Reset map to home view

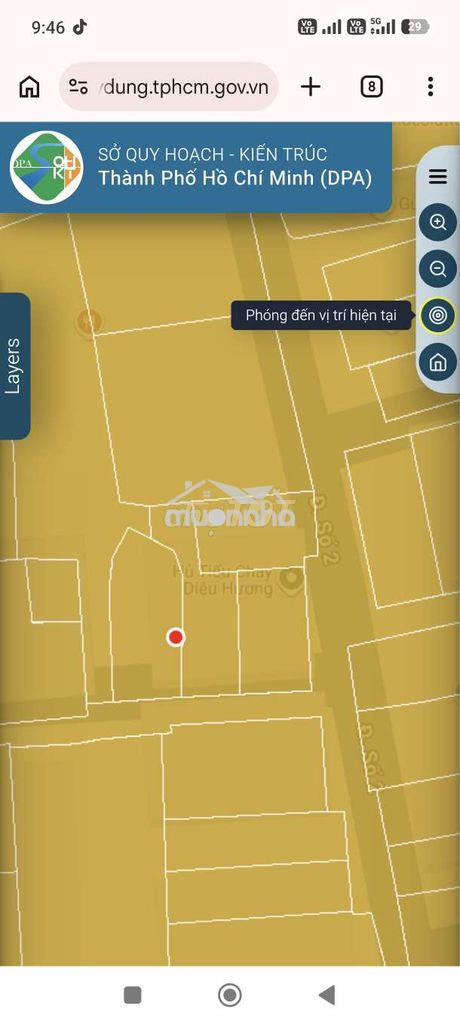coord(438,362)
